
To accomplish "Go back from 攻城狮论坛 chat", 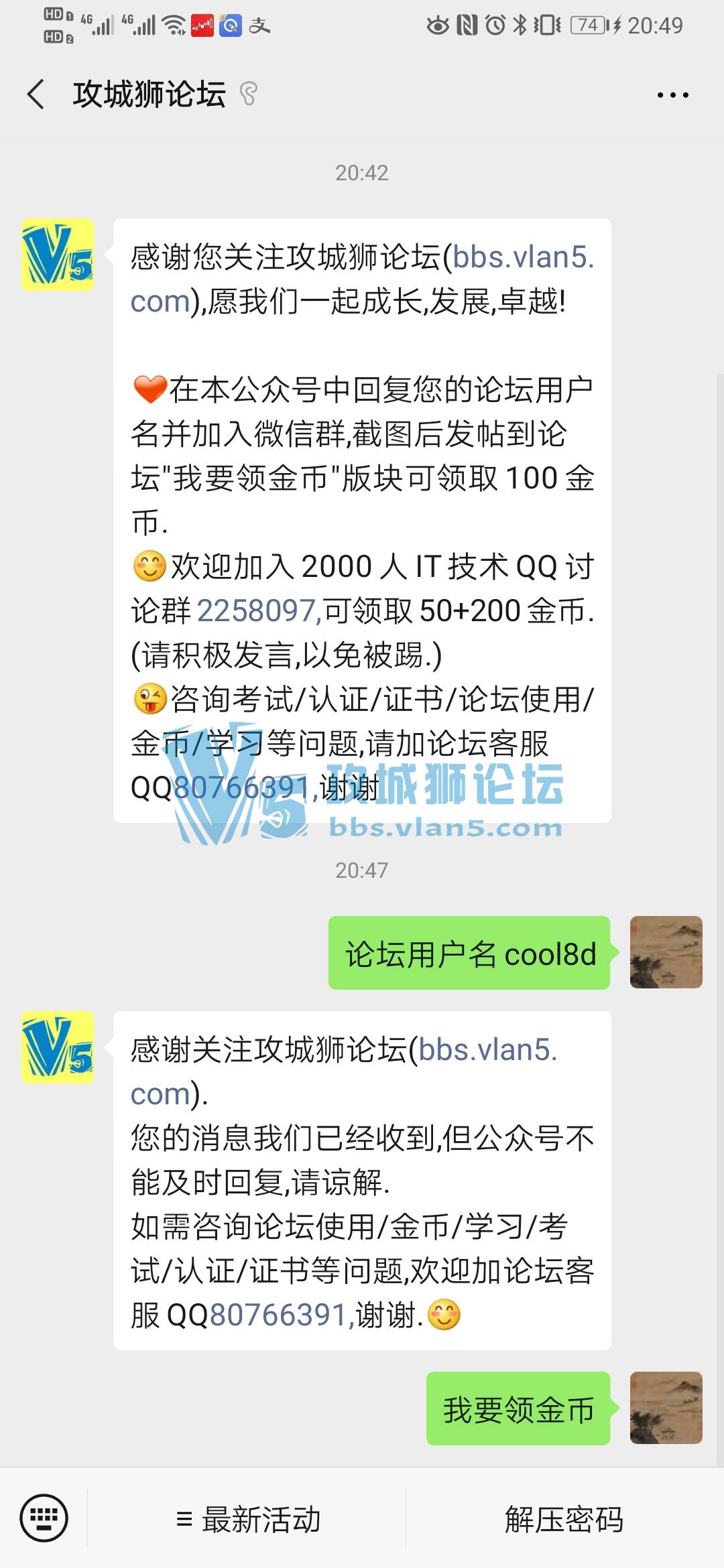I will pos(36,94).
